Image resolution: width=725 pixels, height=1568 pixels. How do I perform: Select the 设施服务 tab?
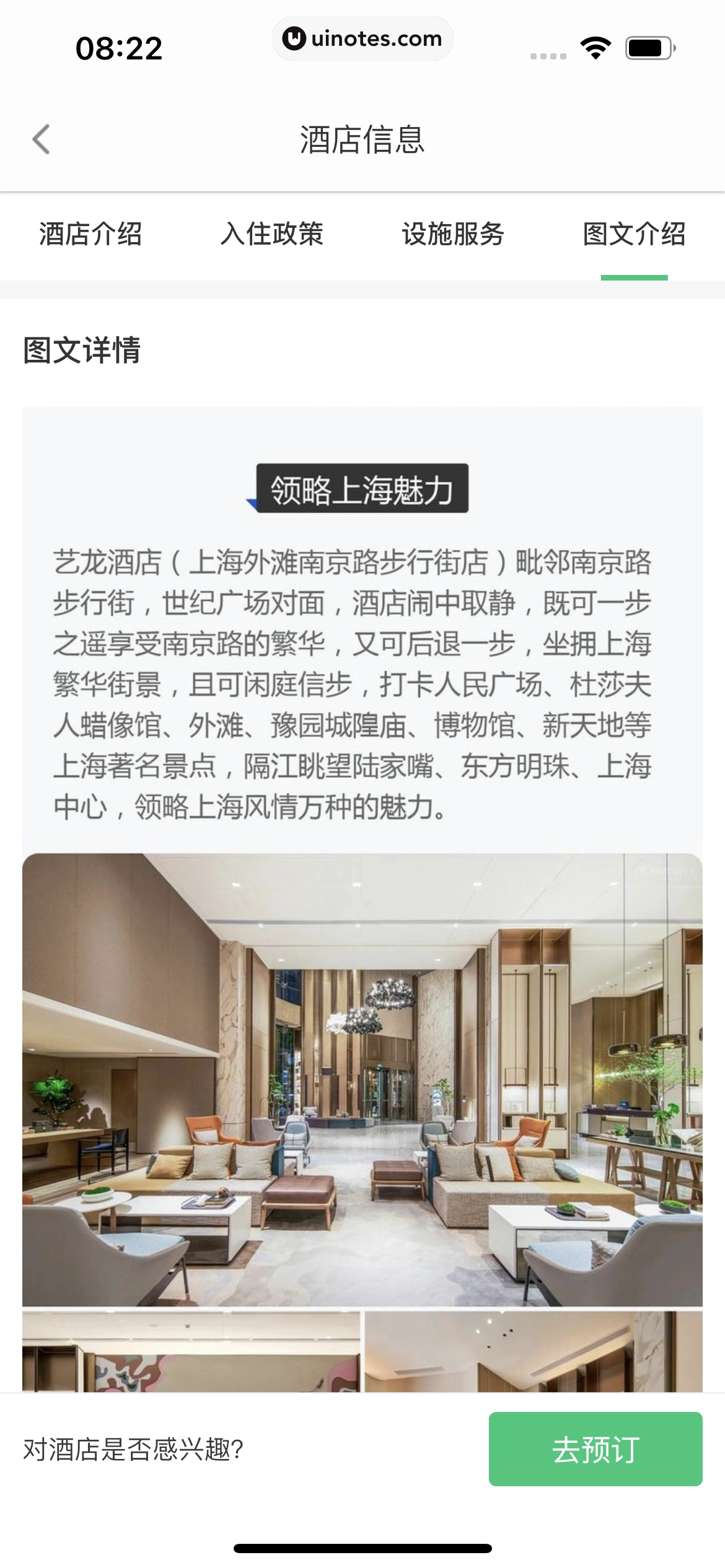tap(453, 235)
